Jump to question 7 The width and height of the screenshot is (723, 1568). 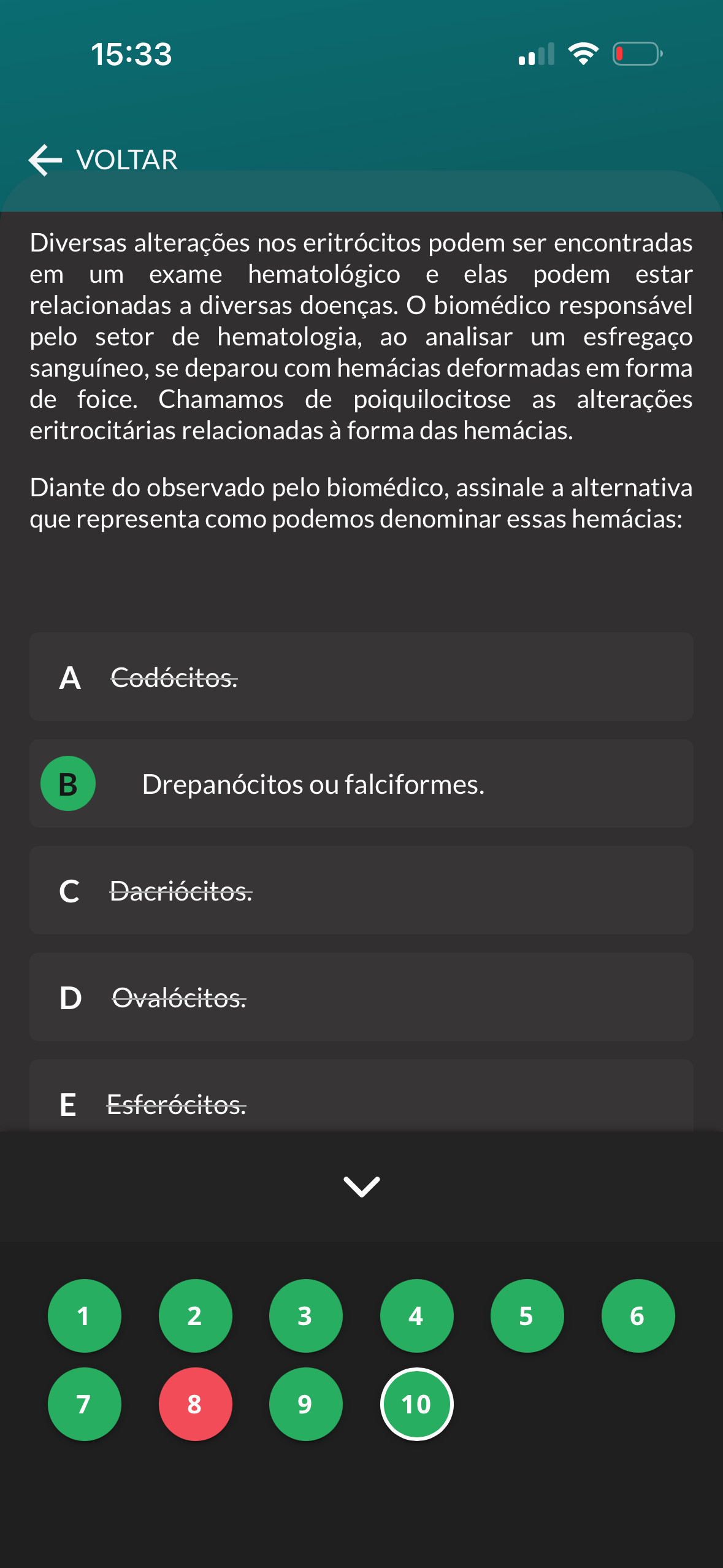(x=84, y=1404)
